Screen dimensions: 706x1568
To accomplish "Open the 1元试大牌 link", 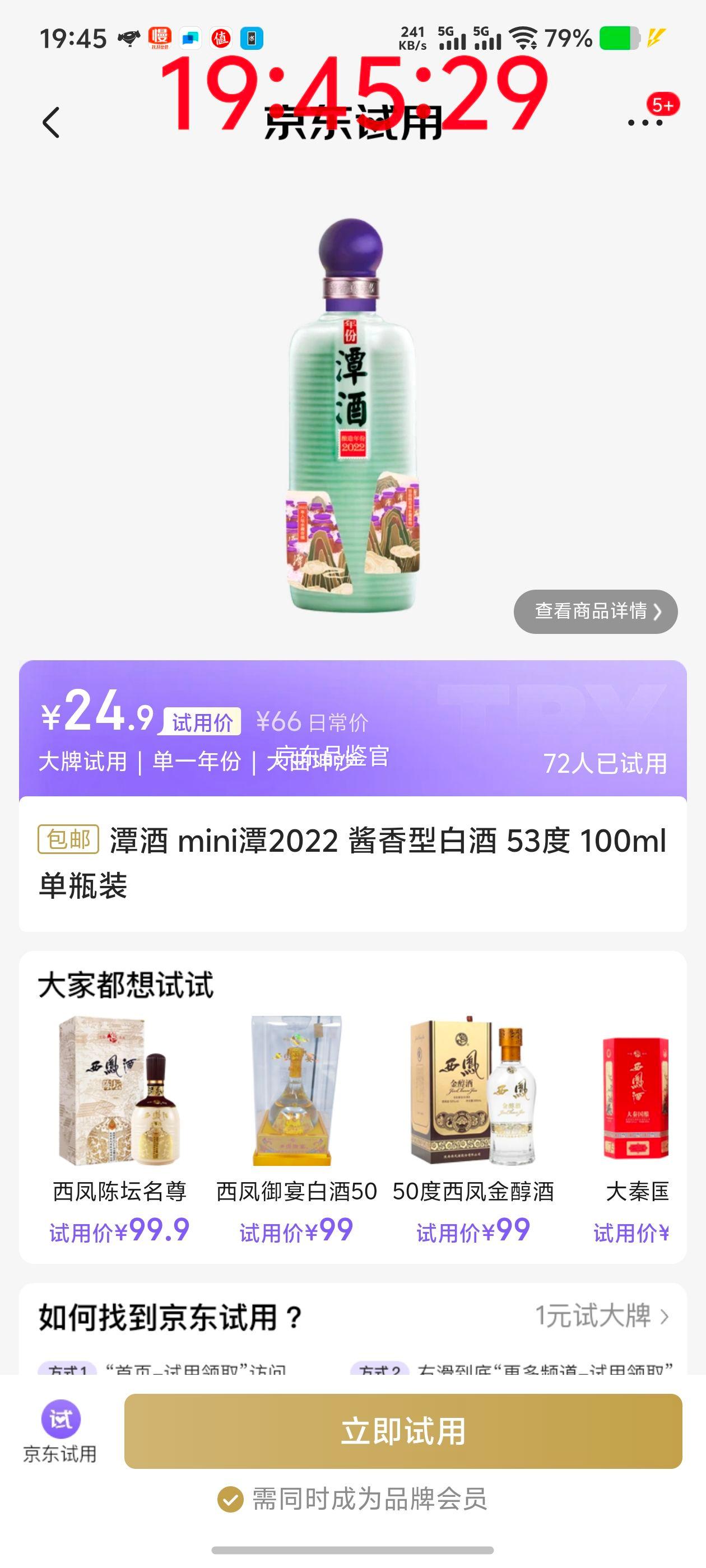I will coord(601,1316).
